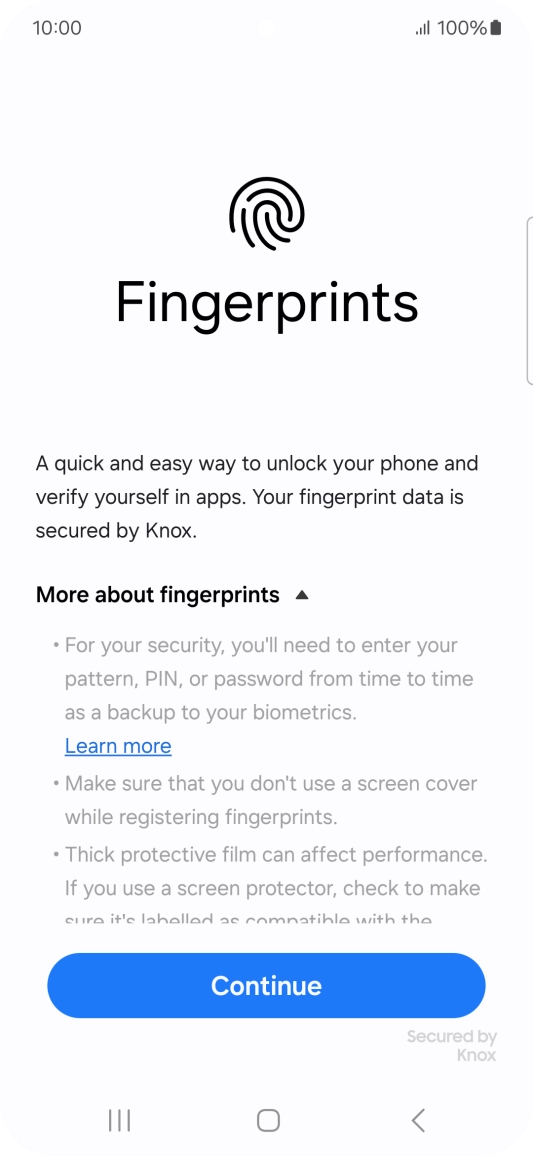
Task: Collapse the More about fingerprints section
Action: 172,594
